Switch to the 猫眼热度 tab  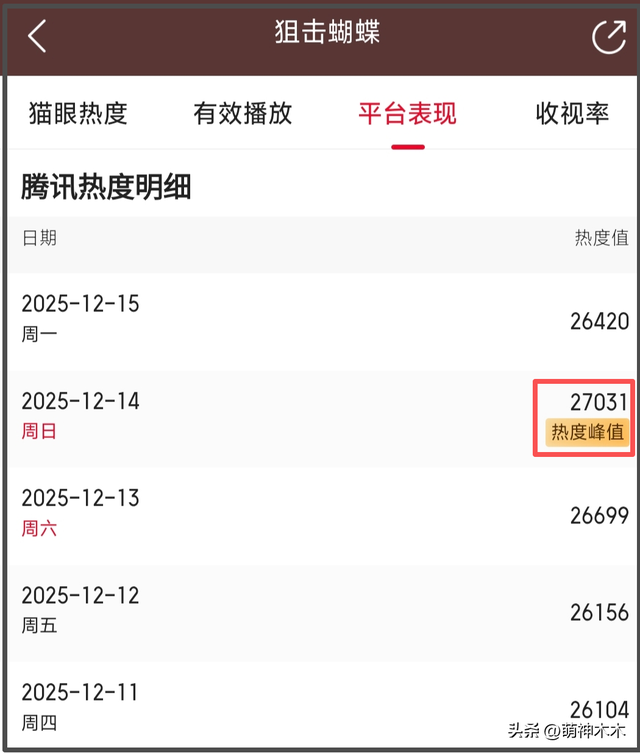(x=78, y=113)
